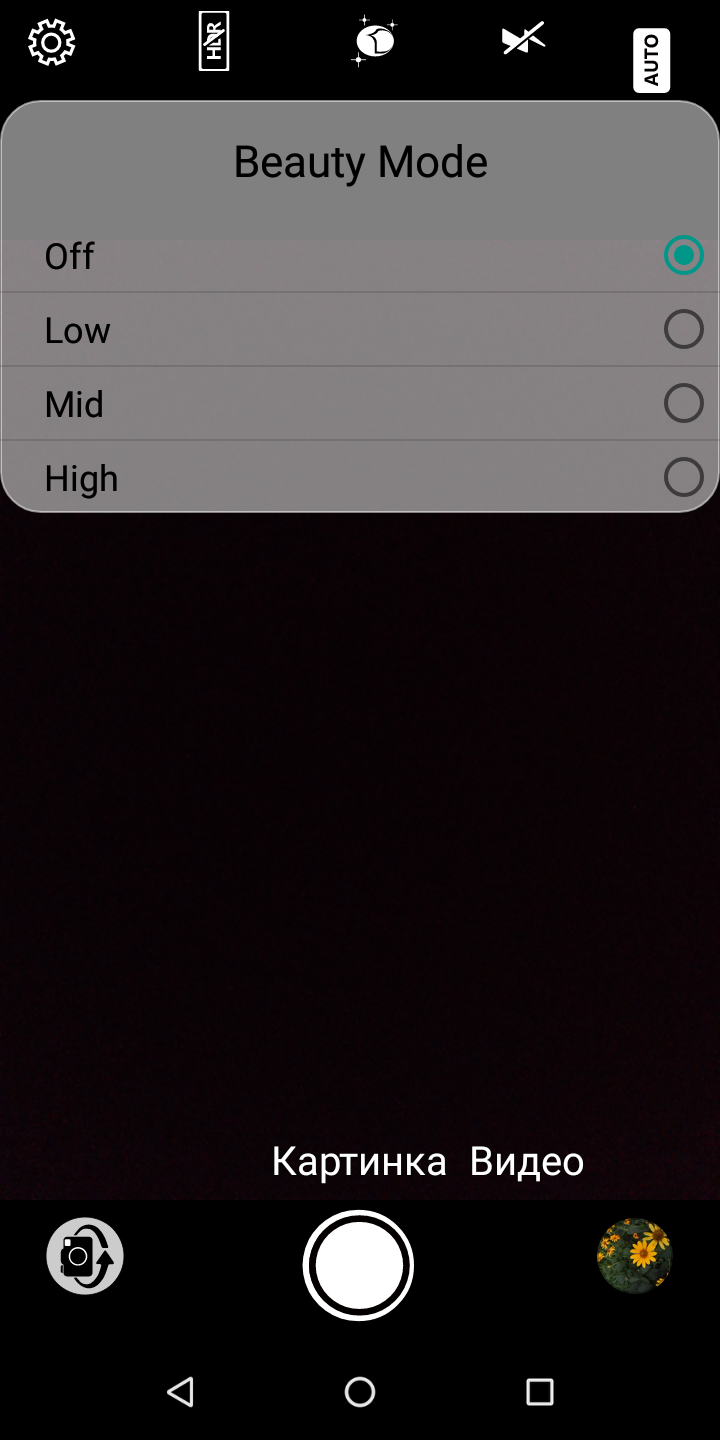Toggle the HDR option

click(214, 41)
